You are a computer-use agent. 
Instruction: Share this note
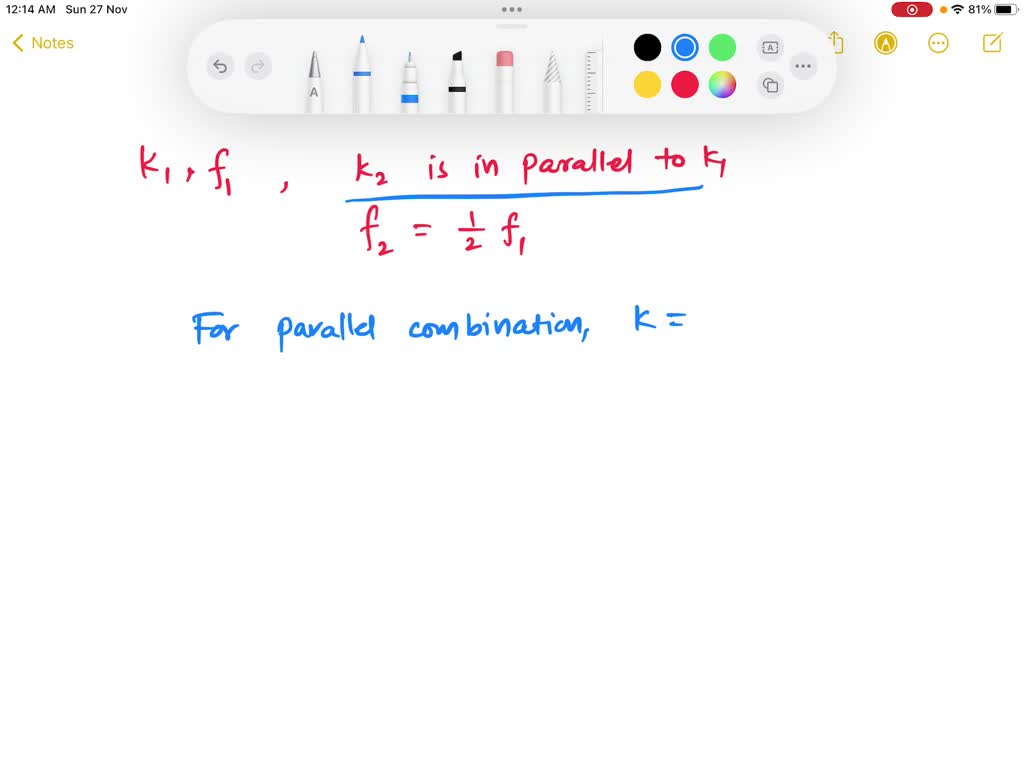(x=837, y=43)
